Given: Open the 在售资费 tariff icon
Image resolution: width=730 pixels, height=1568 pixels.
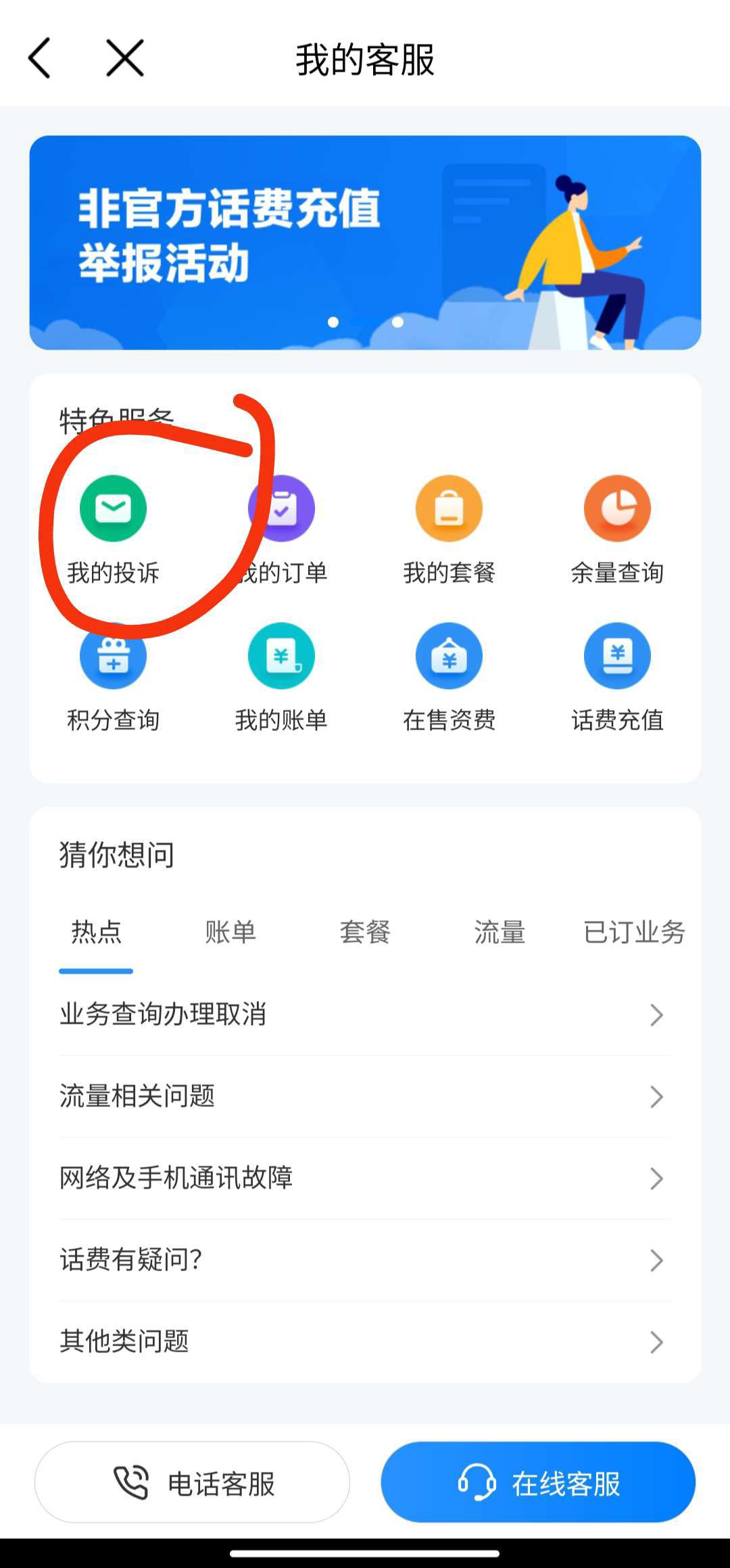Looking at the screenshot, I should [449, 656].
